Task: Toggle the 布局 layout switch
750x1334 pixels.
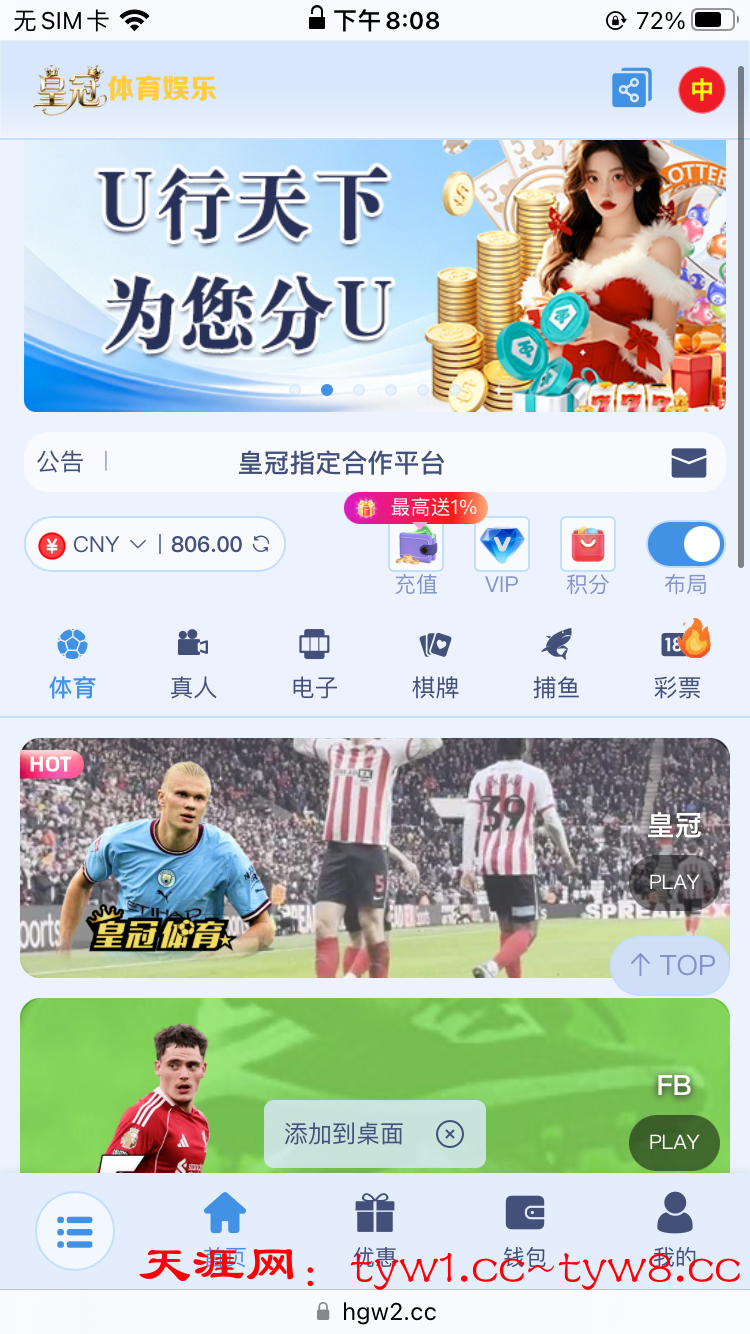Action: tap(685, 544)
